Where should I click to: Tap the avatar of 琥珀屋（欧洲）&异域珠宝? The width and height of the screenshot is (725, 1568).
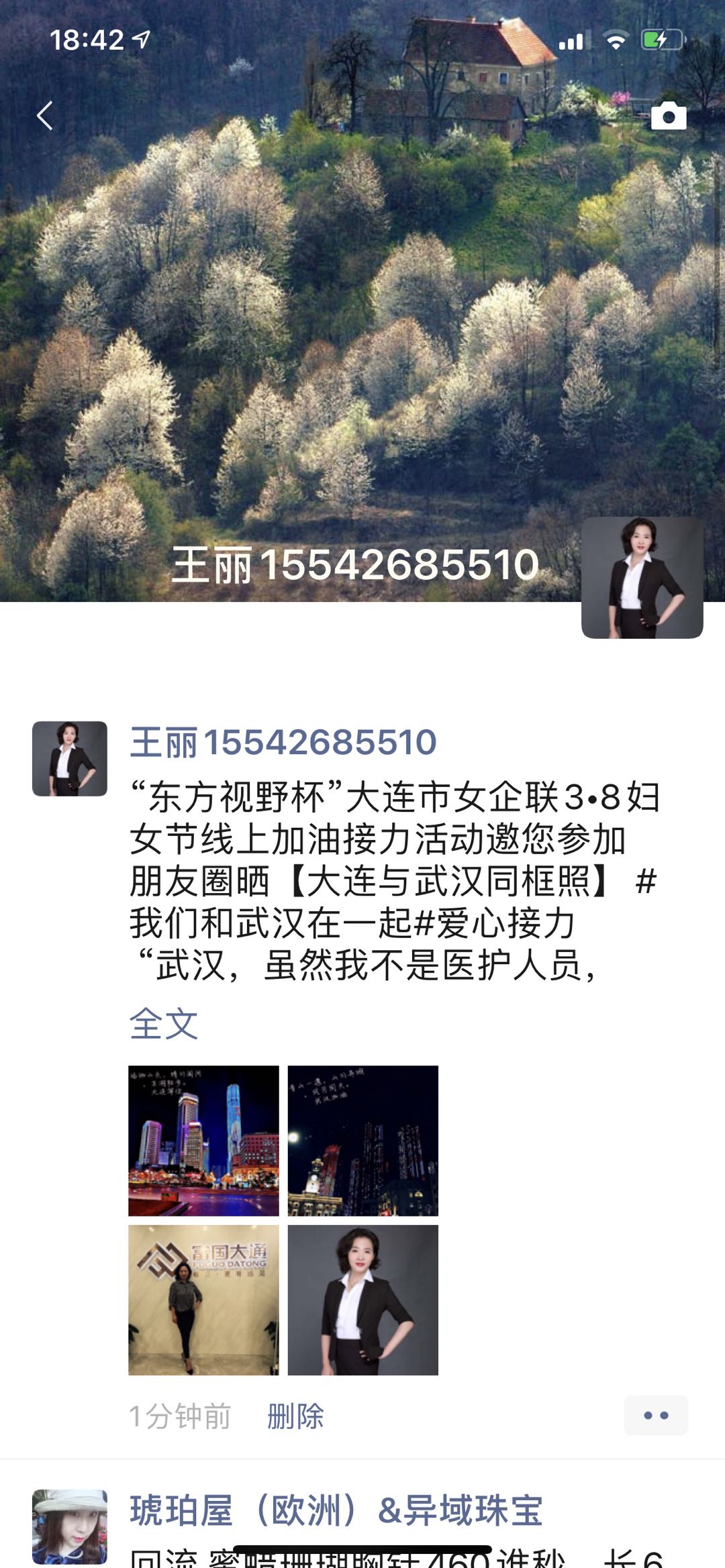point(70,1526)
